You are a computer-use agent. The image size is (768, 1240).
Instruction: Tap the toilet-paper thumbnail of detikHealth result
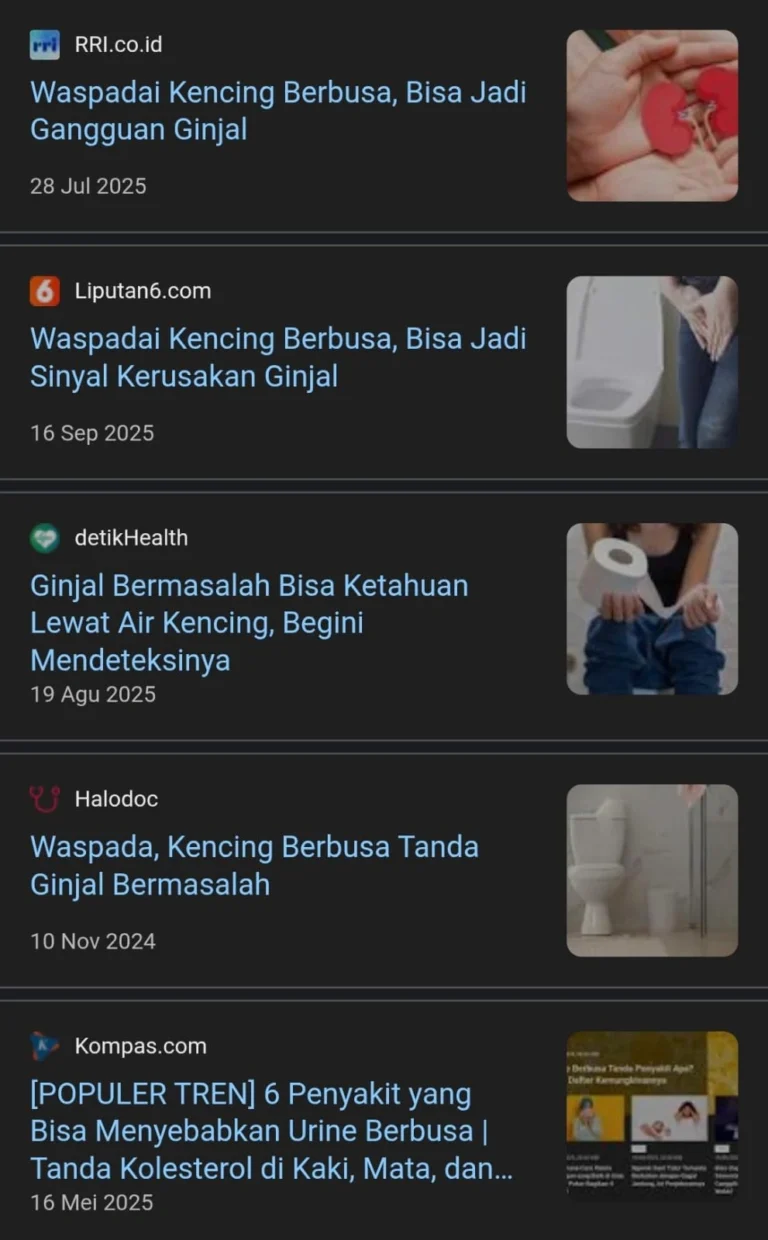coord(652,608)
